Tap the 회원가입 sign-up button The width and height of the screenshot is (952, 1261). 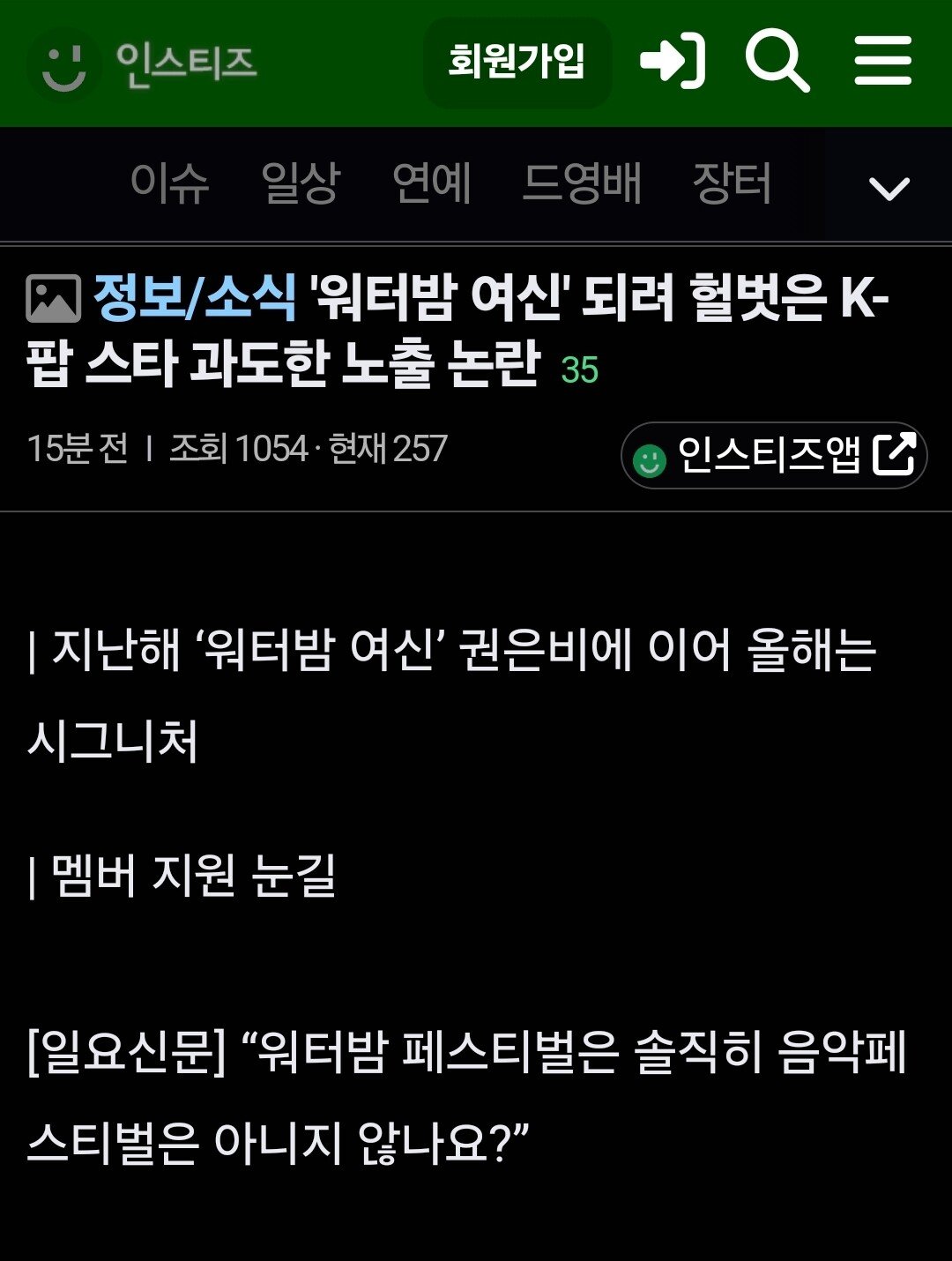coord(517,62)
